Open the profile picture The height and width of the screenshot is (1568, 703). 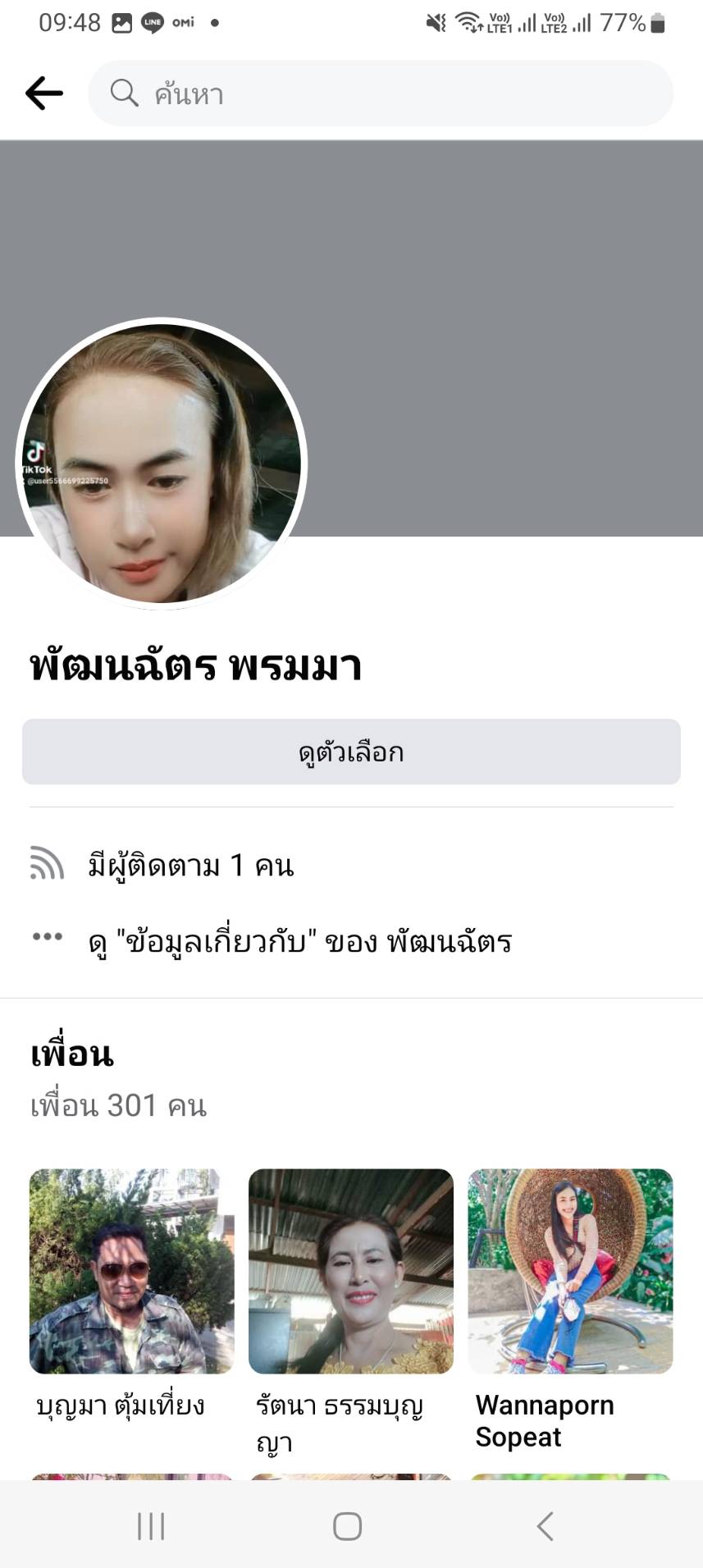(x=162, y=464)
